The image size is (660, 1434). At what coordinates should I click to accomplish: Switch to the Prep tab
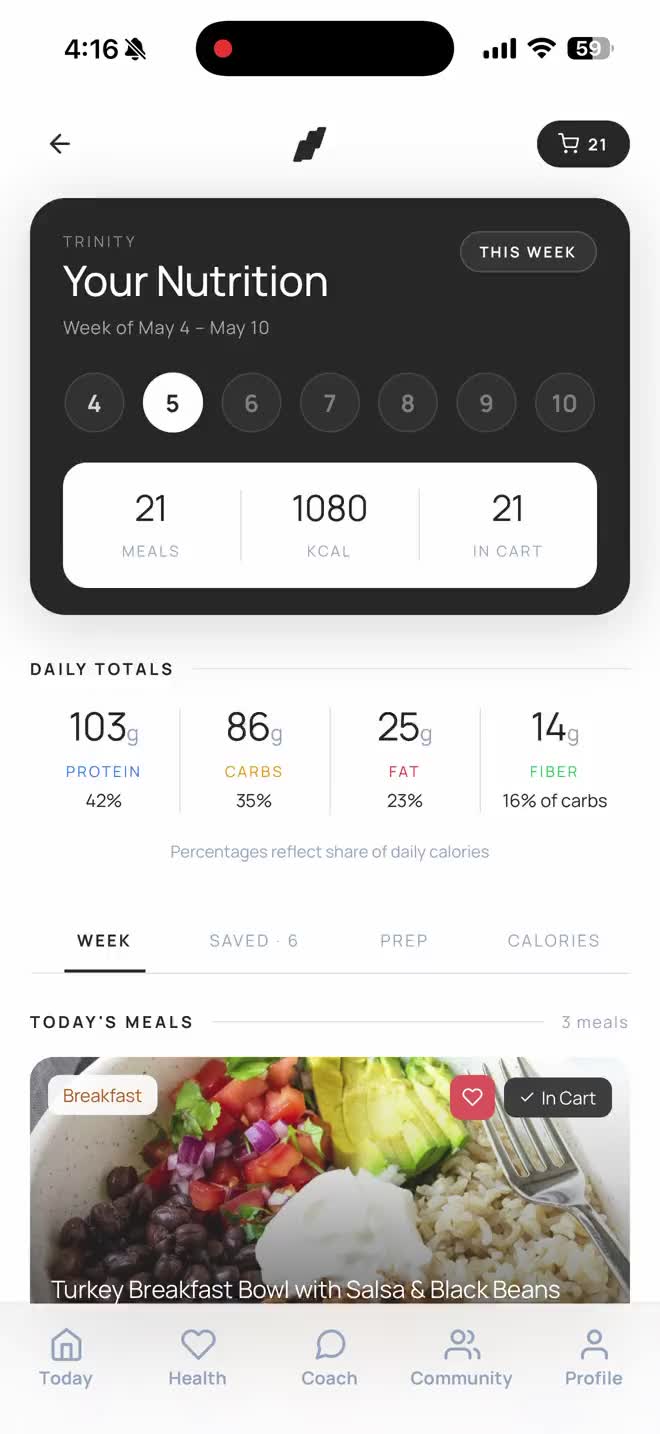tap(404, 941)
